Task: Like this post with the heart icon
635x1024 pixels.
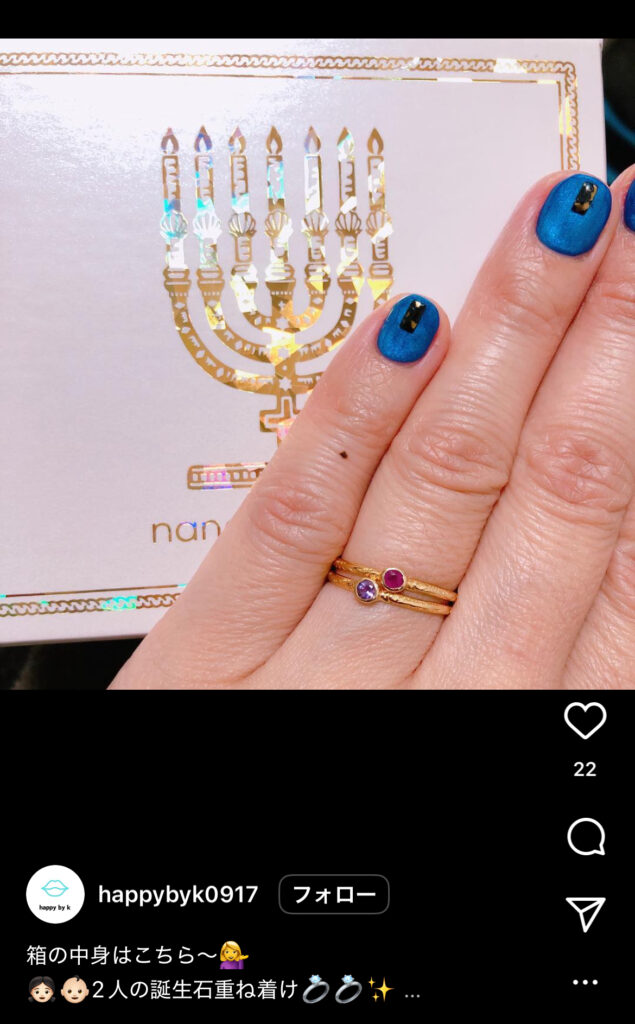Action: [x=585, y=720]
